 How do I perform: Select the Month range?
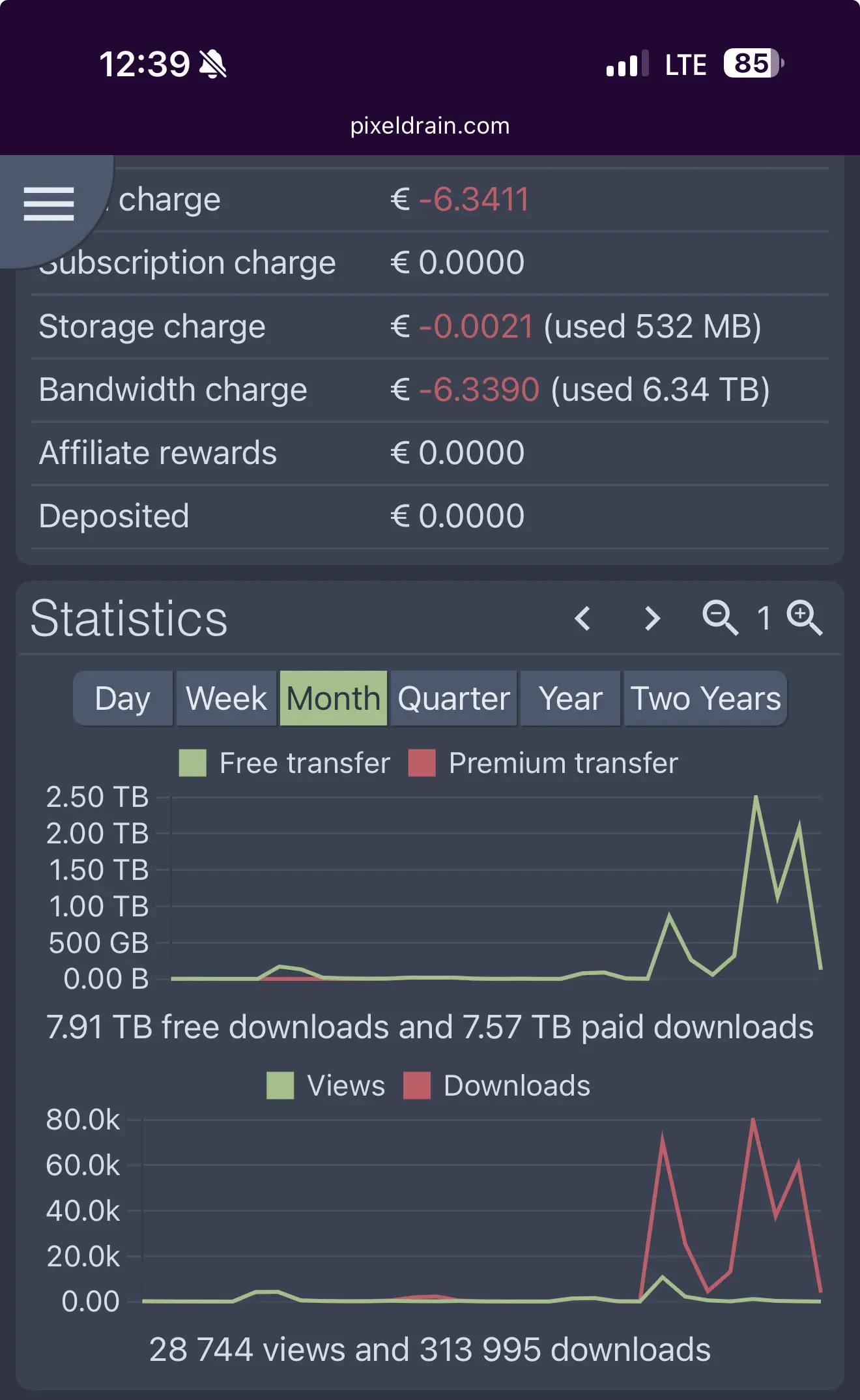click(x=334, y=699)
